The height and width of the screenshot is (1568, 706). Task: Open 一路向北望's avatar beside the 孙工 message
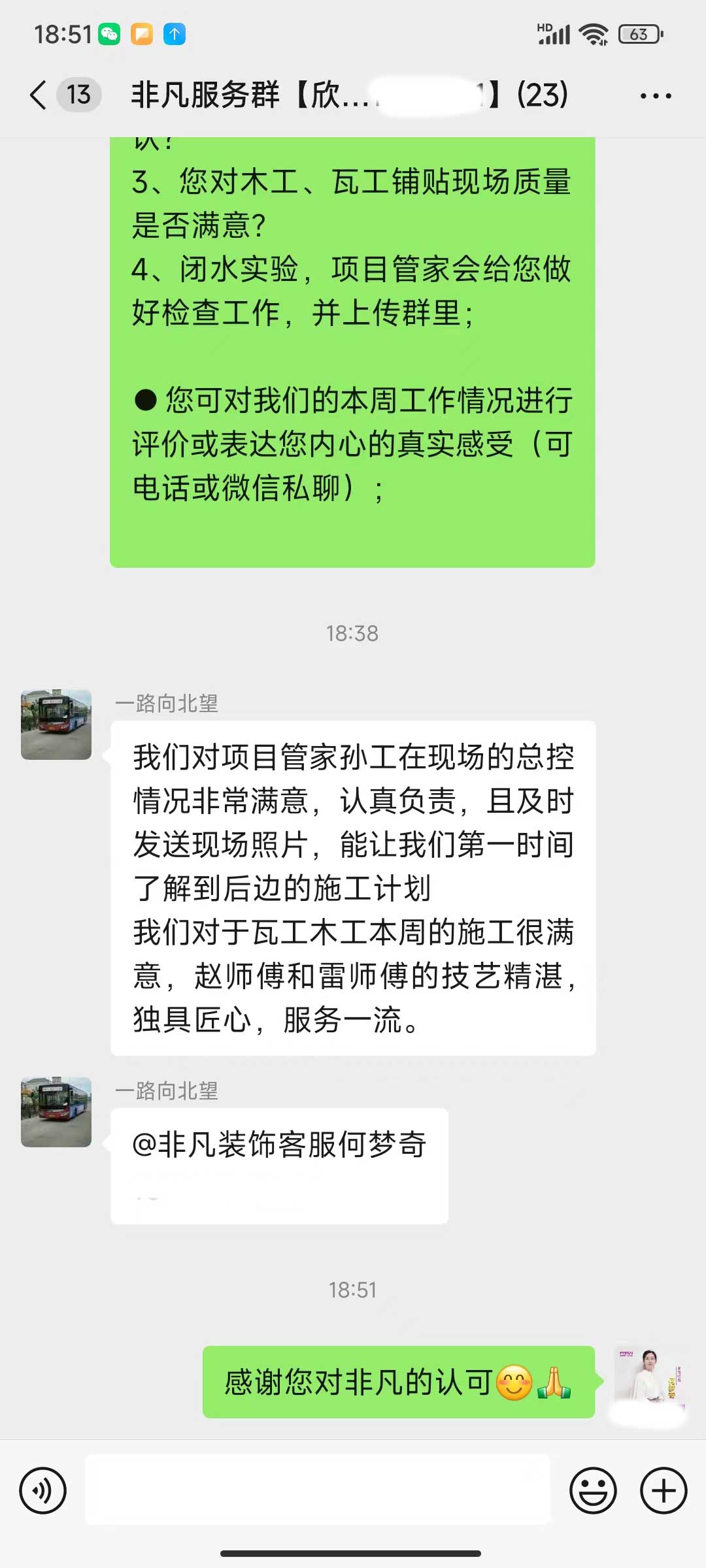tap(56, 724)
